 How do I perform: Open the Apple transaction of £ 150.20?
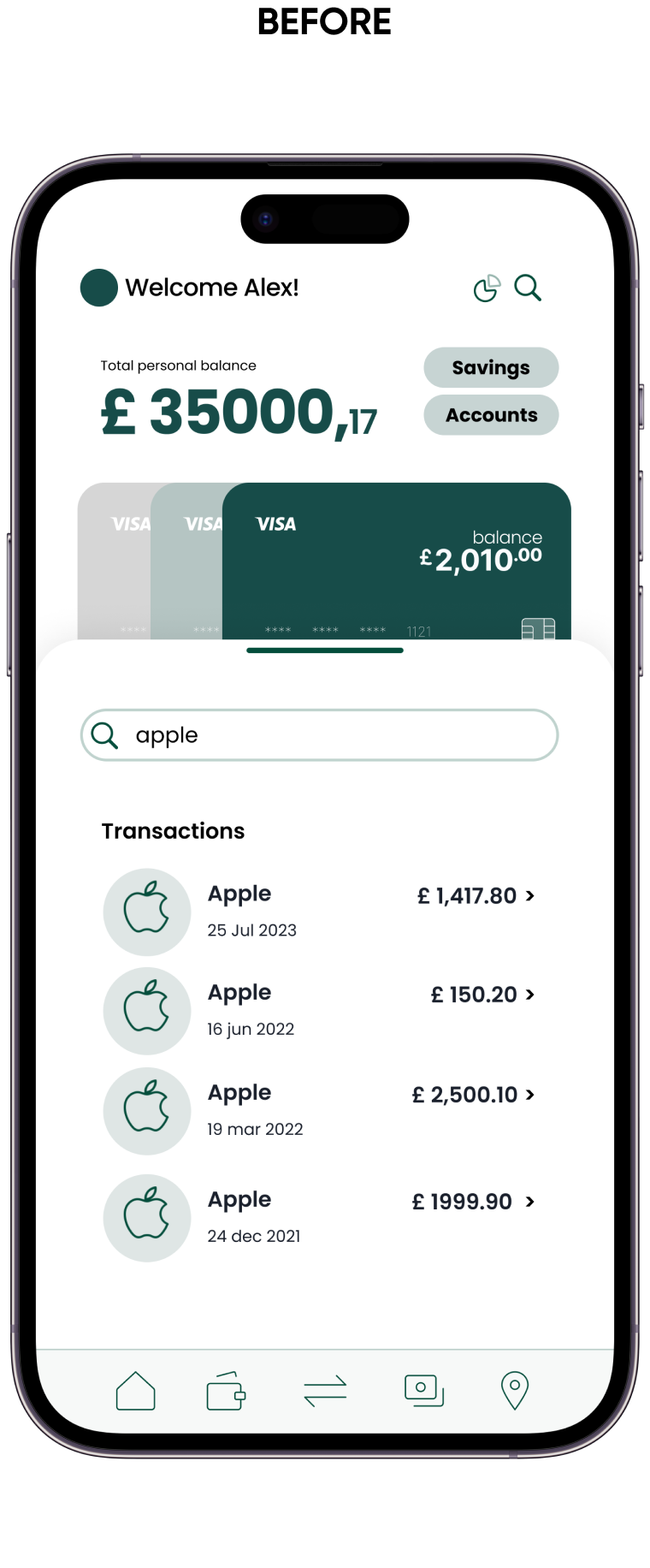coord(319,1011)
